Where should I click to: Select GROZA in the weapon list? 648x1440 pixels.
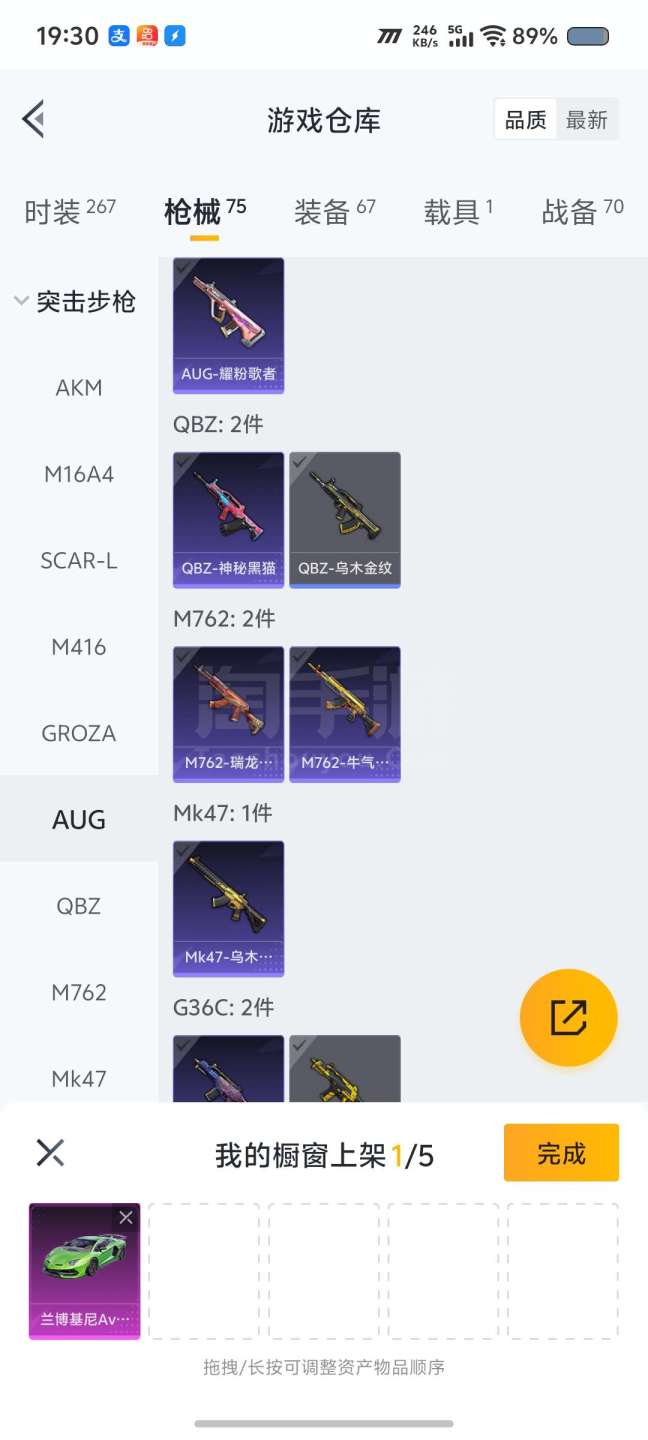79,733
